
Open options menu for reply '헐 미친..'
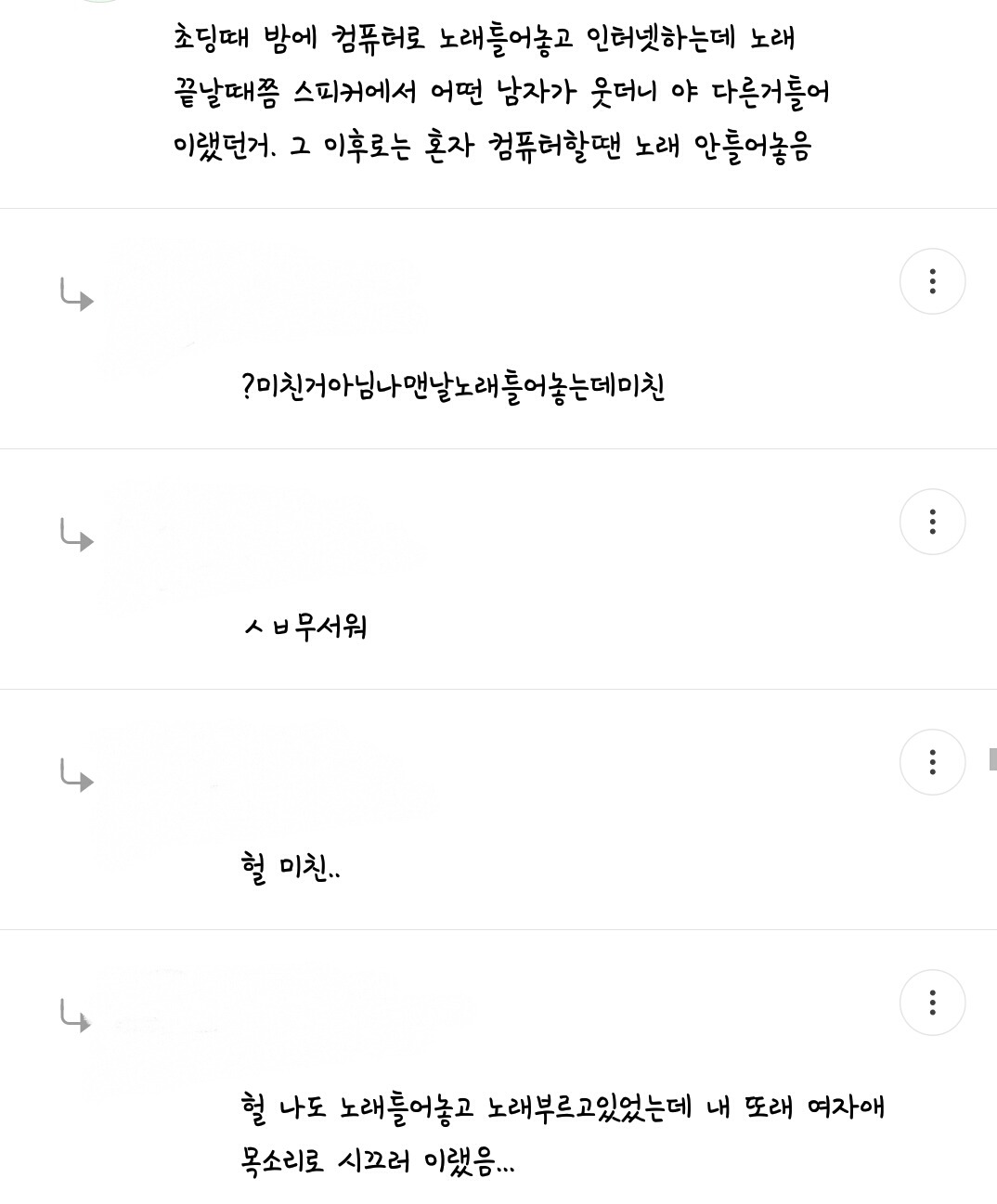932,762
